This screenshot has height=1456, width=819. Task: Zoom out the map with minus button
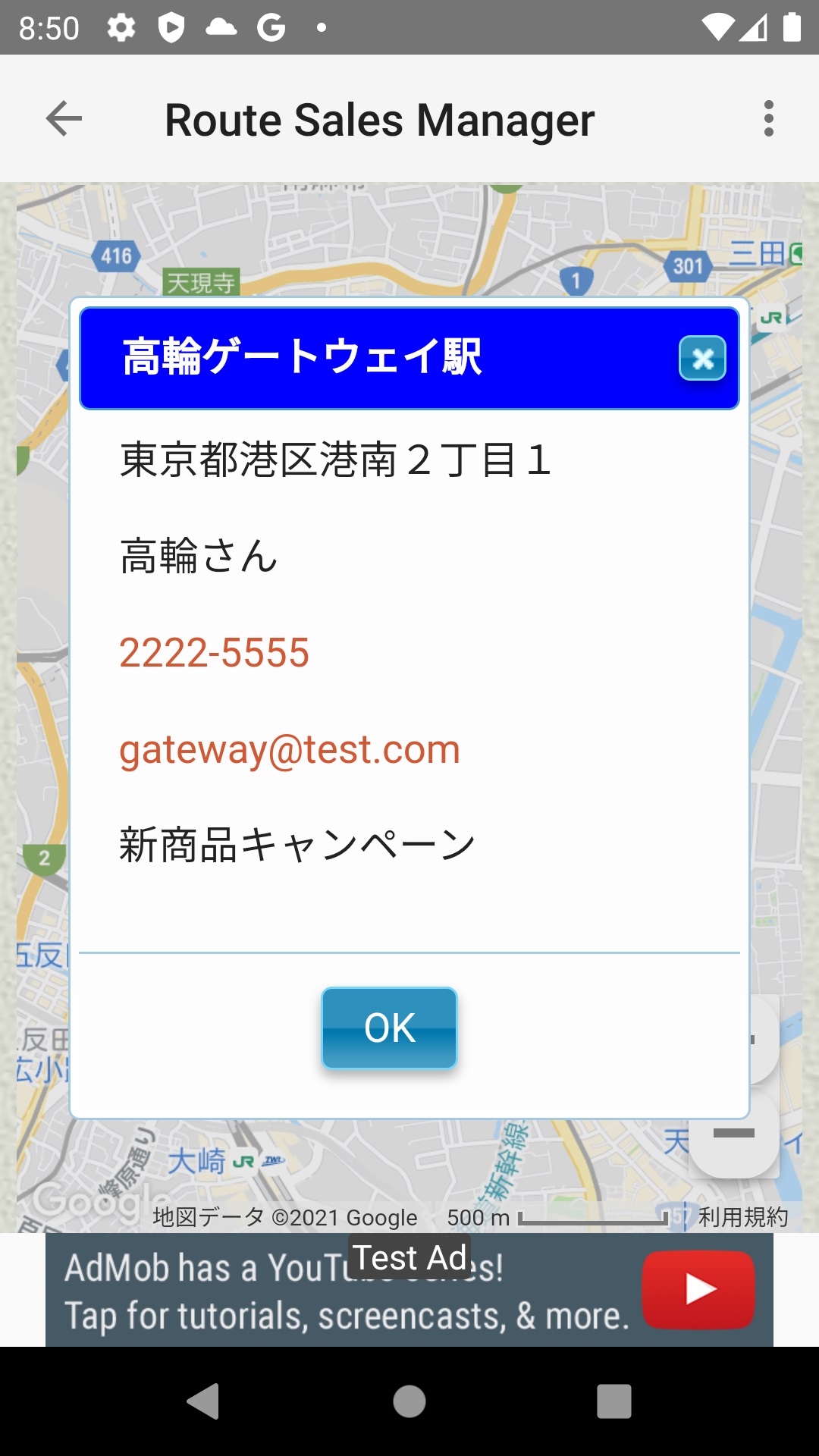[x=733, y=1134]
